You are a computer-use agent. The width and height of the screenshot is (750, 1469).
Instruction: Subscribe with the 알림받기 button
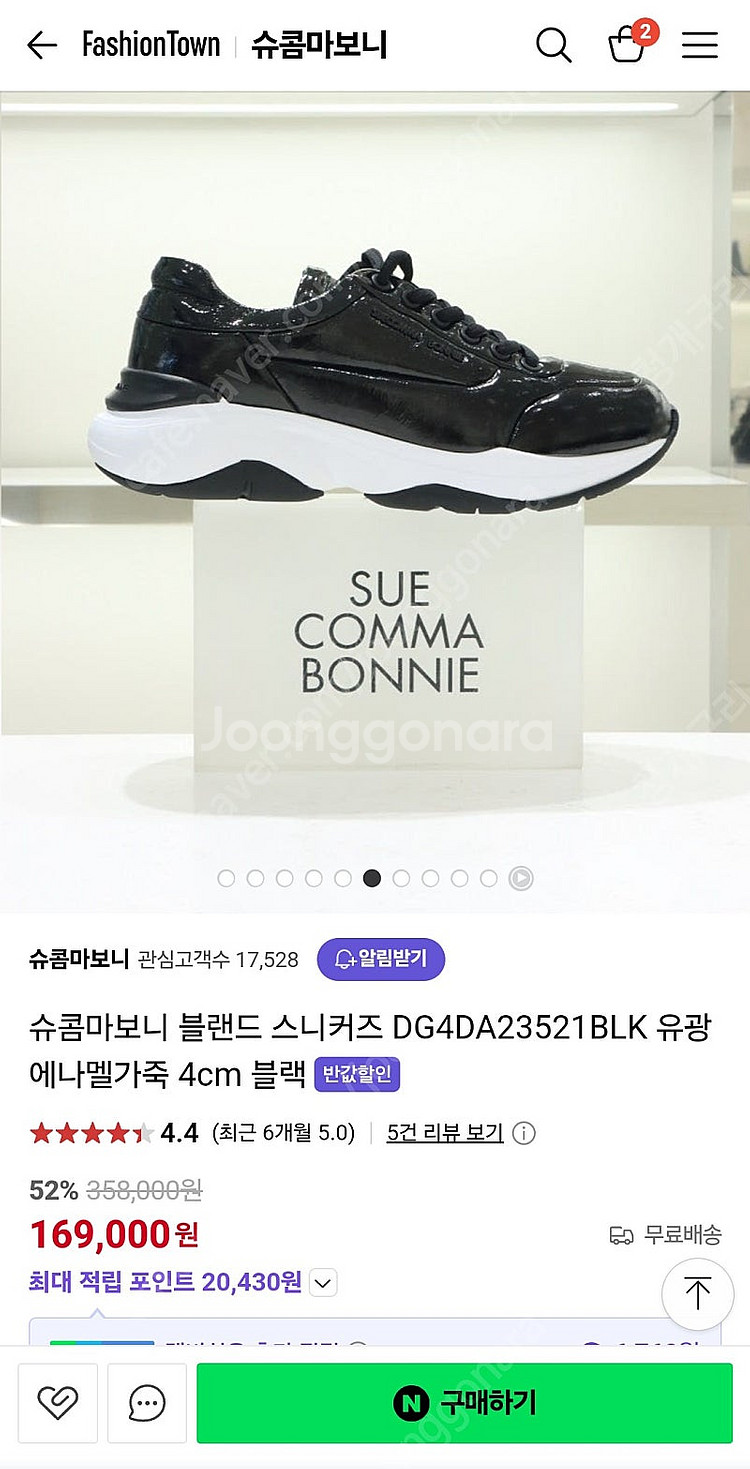pyautogui.click(x=381, y=959)
